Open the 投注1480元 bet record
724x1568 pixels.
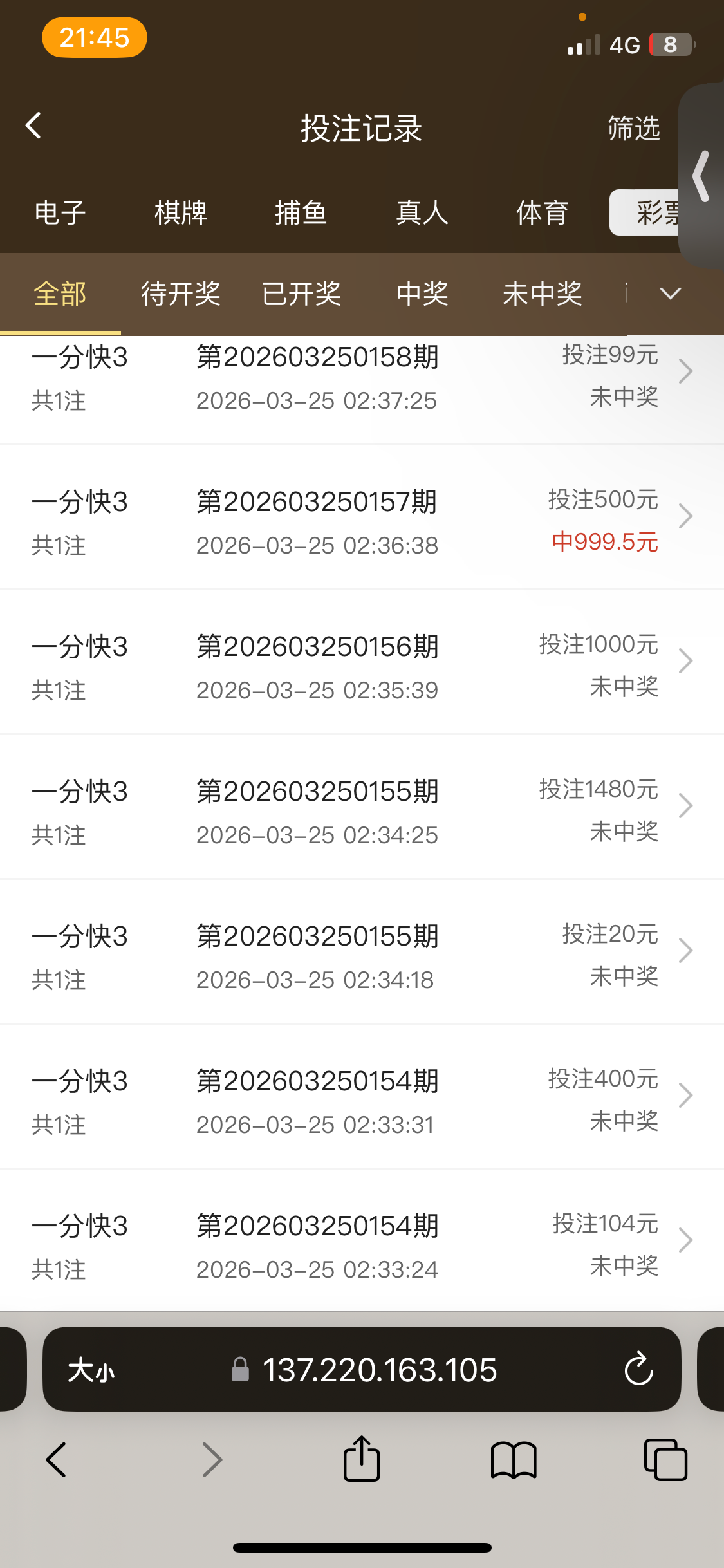tap(362, 807)
